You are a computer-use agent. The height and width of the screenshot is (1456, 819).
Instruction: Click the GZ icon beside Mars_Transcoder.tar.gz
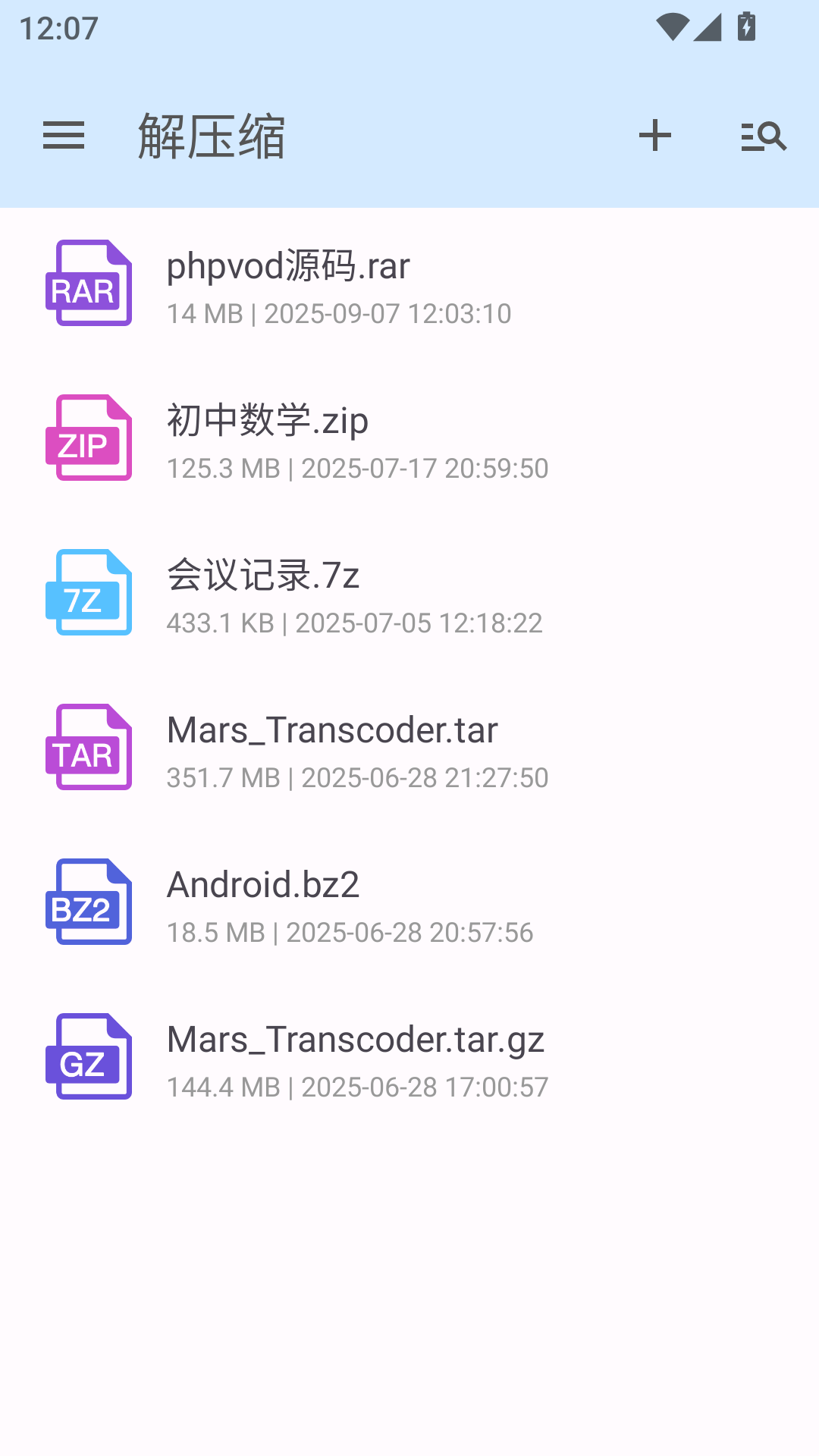[89, 1057]
